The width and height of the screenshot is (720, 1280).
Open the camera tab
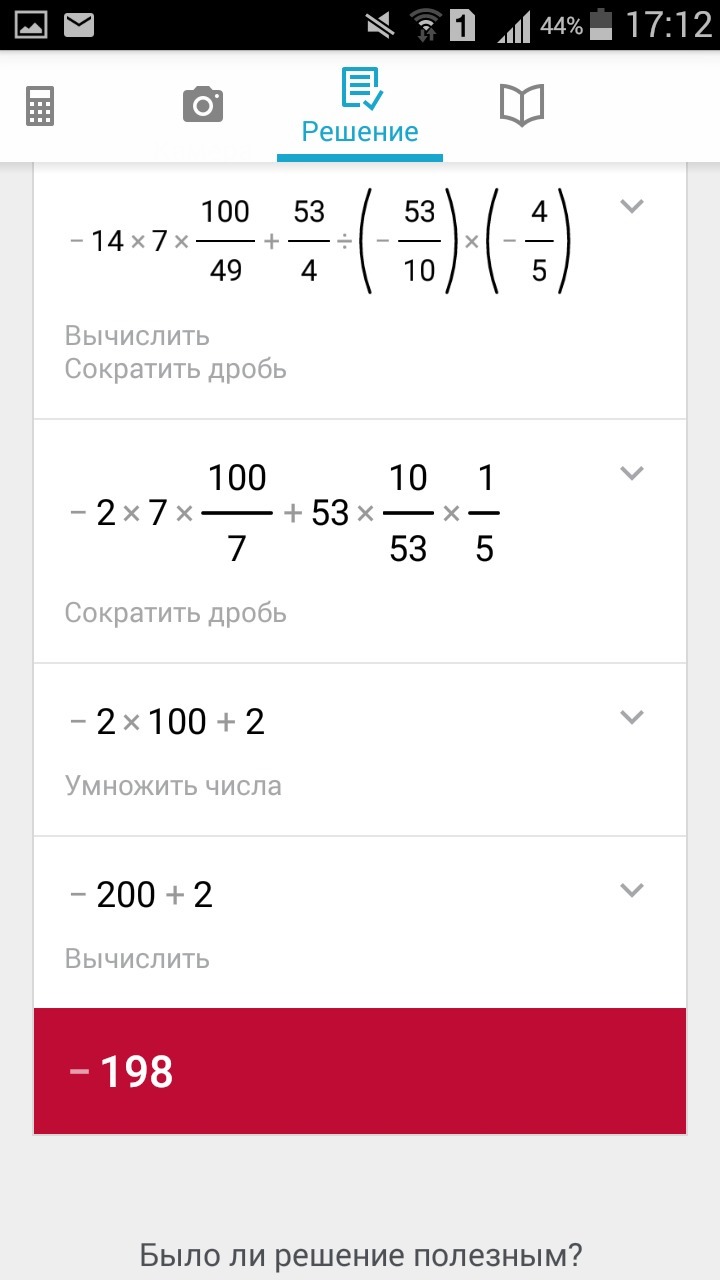click(x=202, y=105)
